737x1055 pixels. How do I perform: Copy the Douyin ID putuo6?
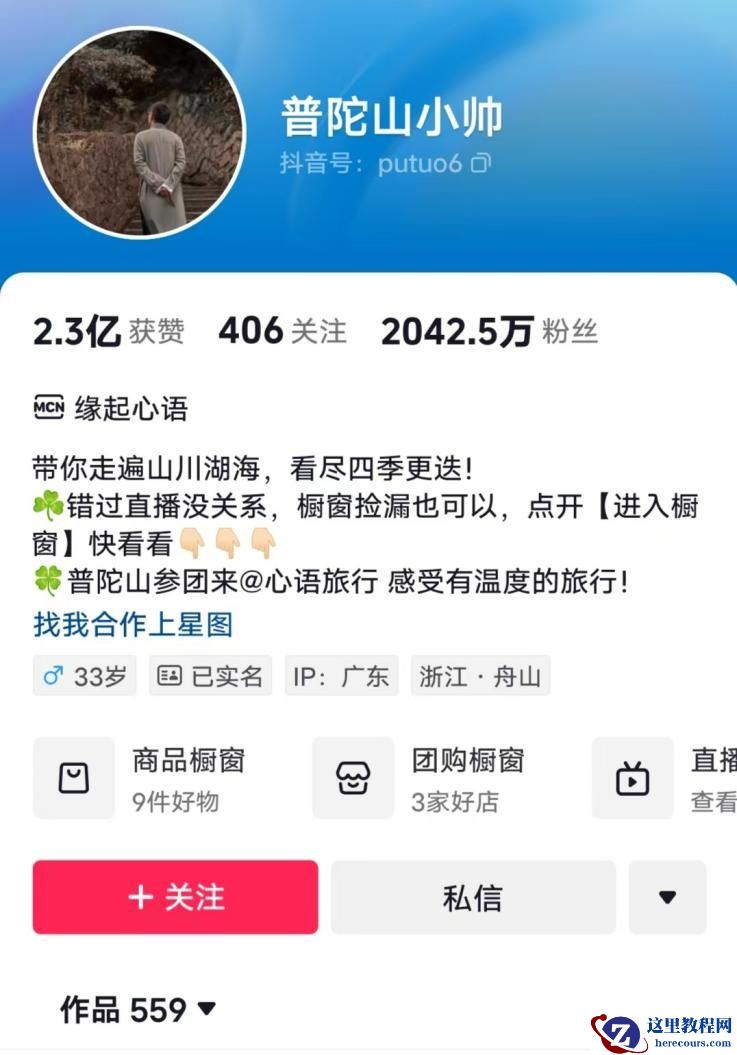481,163
